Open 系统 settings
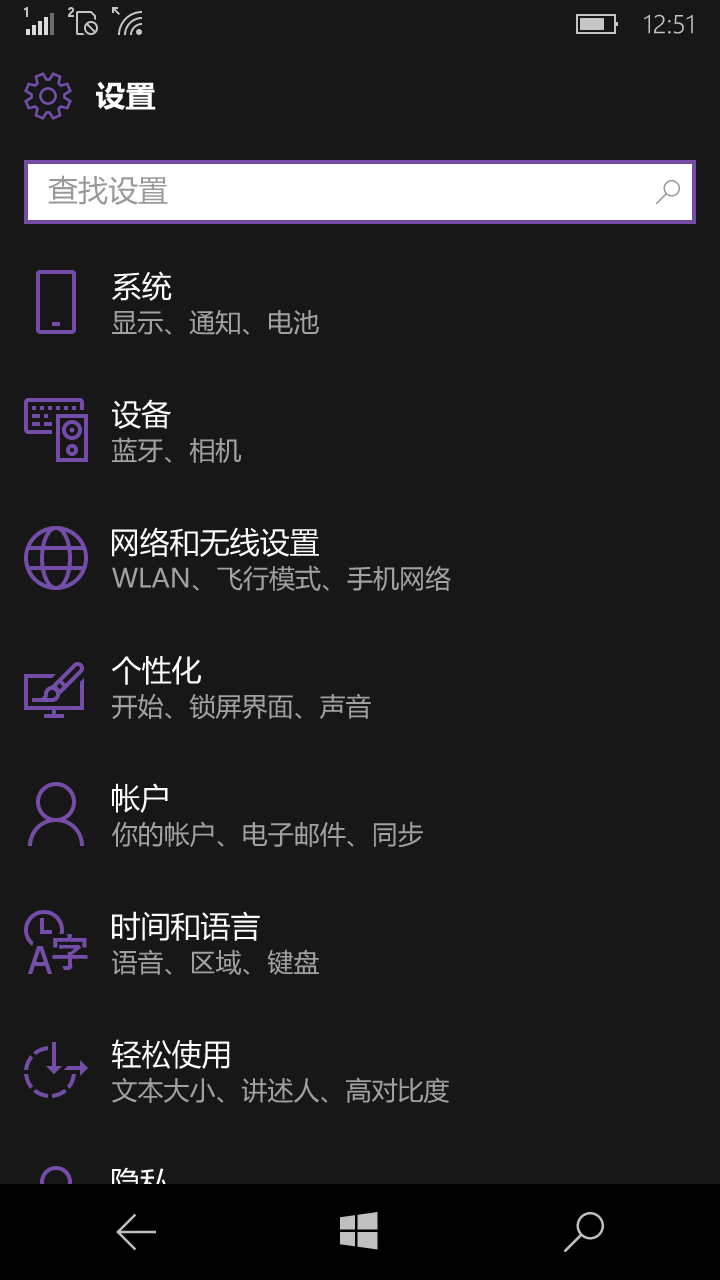This screenshot has width=720, height=1280. click(215, 303)
